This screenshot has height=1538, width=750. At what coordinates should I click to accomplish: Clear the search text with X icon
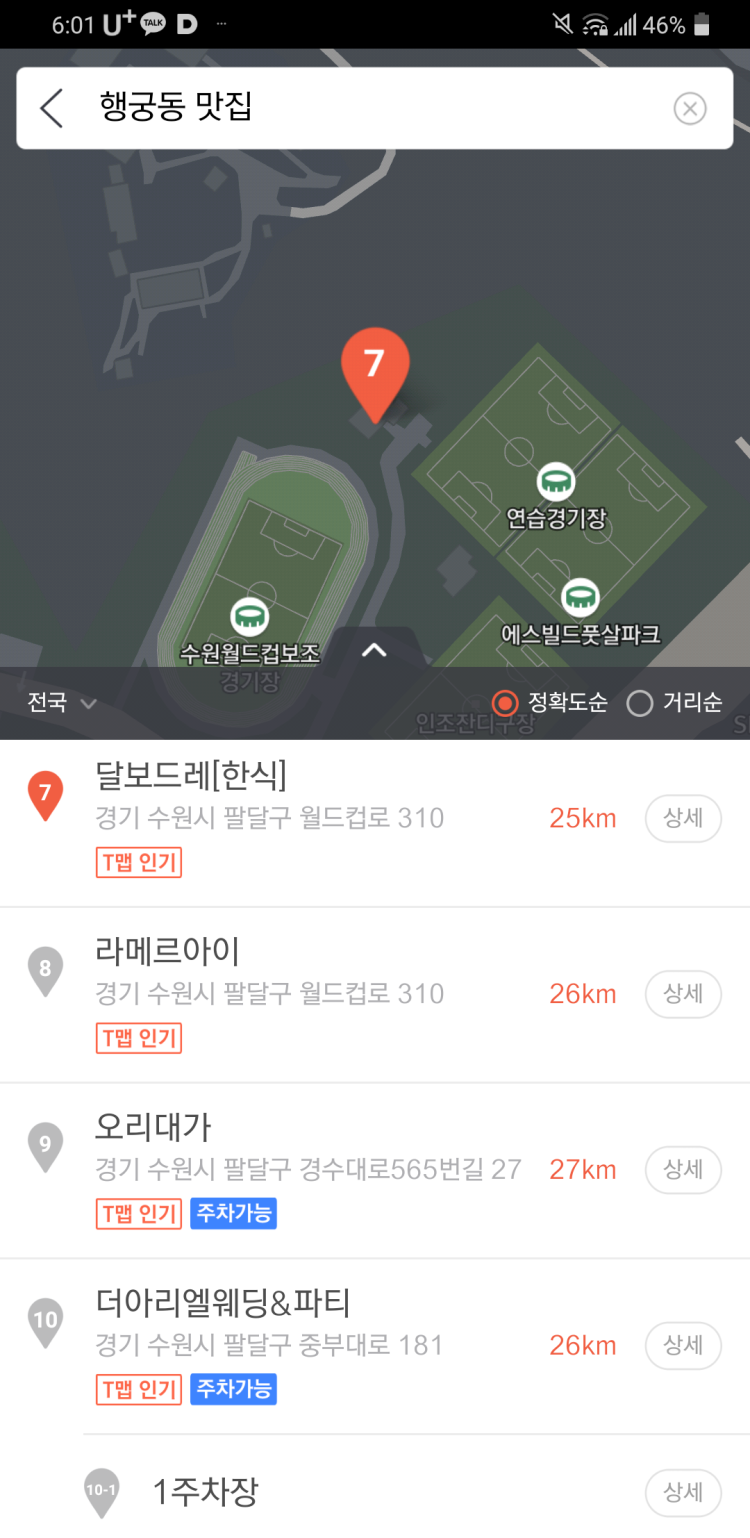690,108
